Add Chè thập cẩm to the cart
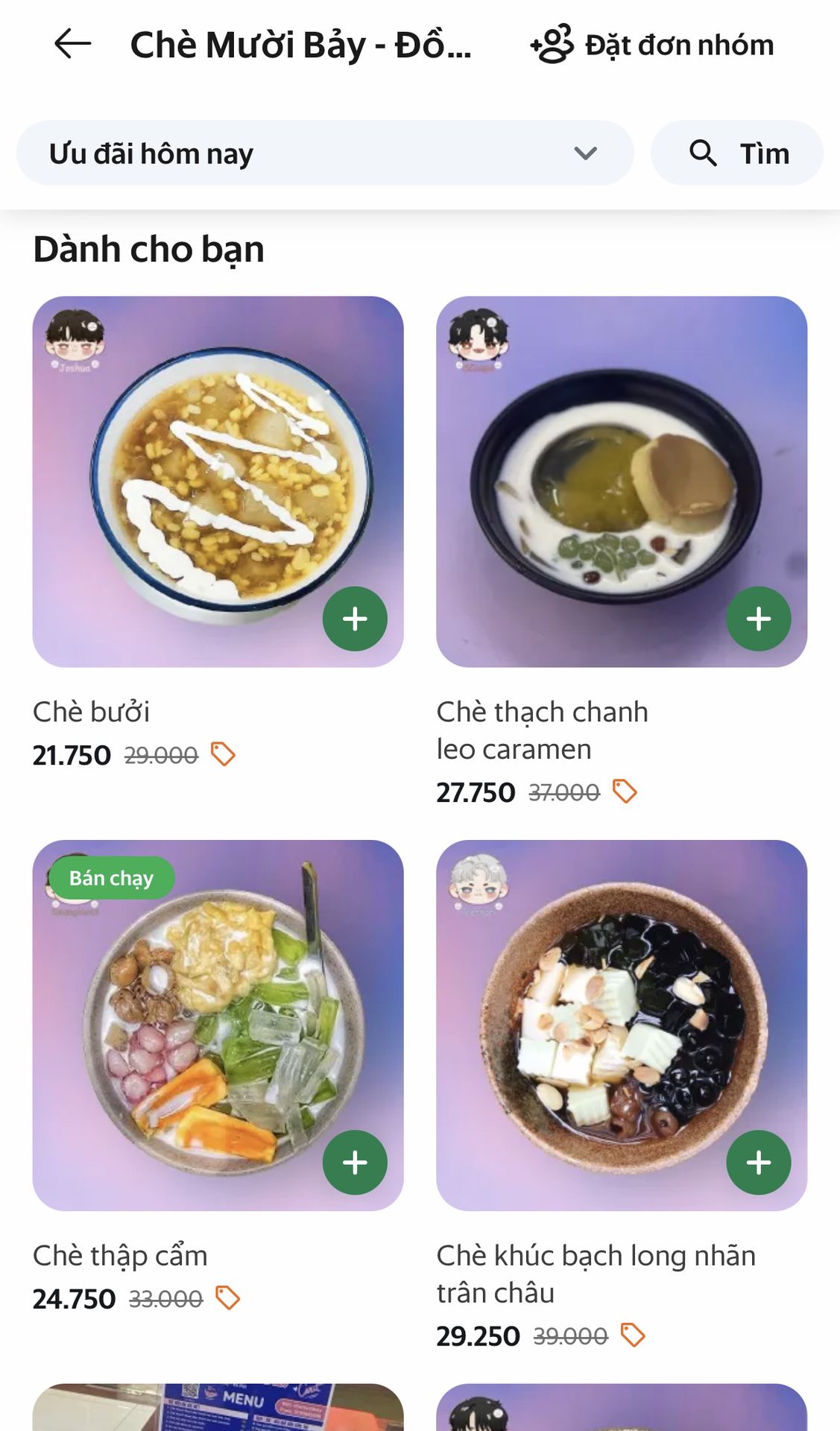The width and height of the screenshot is (840, 1431). click(355, 1163)
